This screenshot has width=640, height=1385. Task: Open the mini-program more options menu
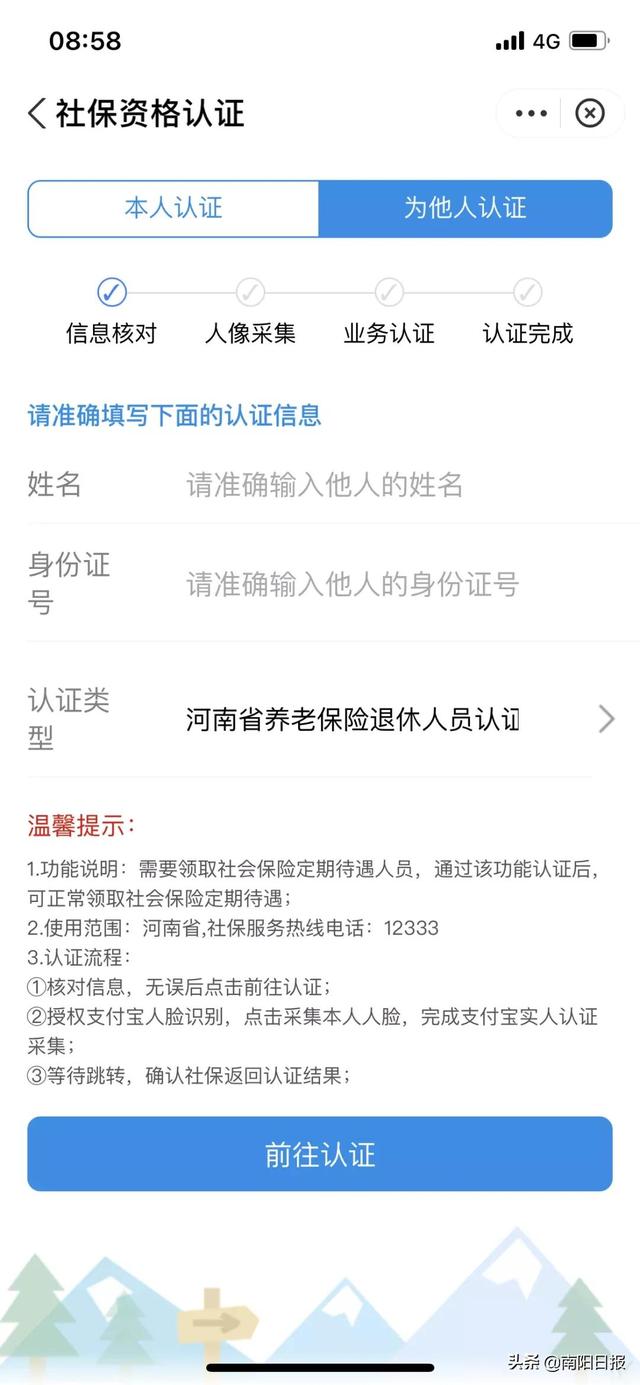tap(531, 113)
